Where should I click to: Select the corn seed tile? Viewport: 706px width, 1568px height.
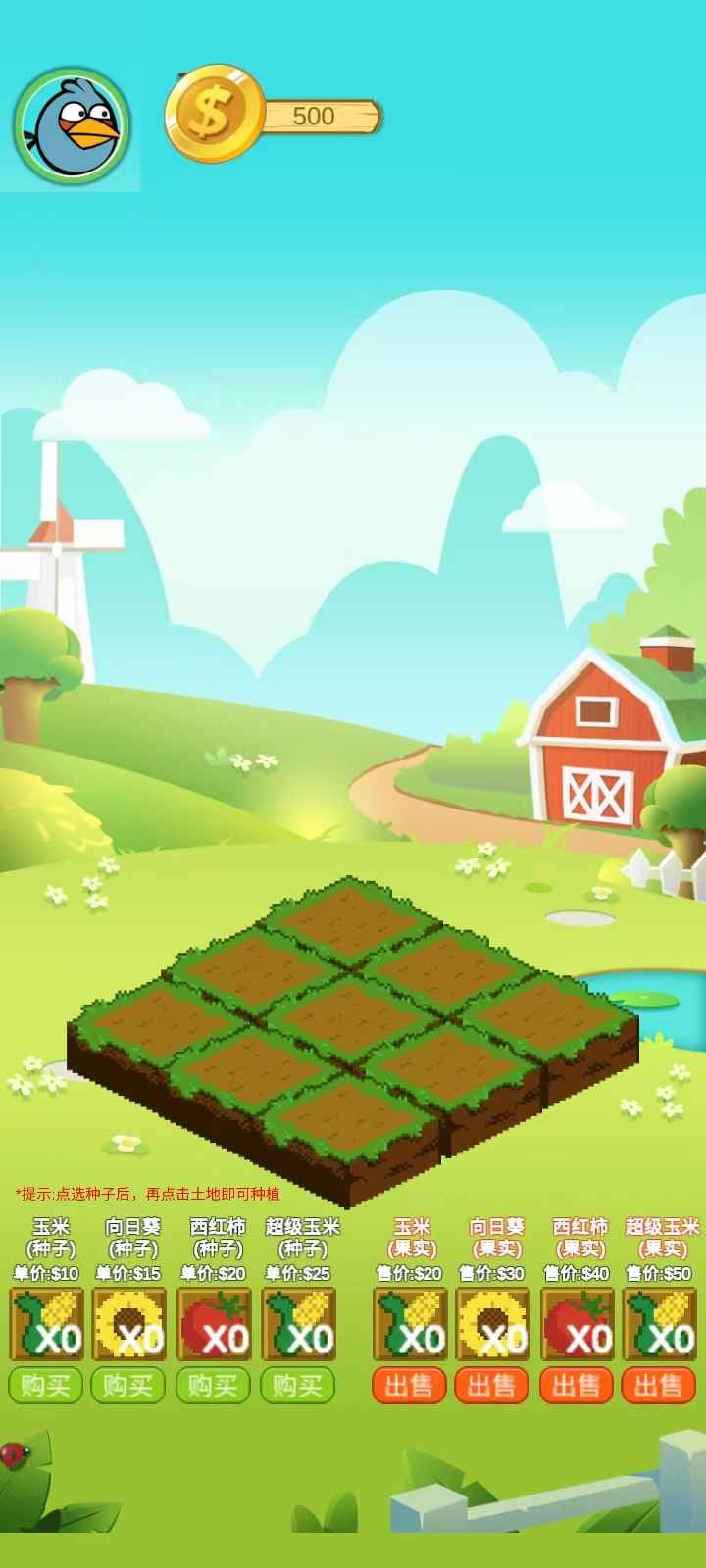click(x=46, y=1324)
